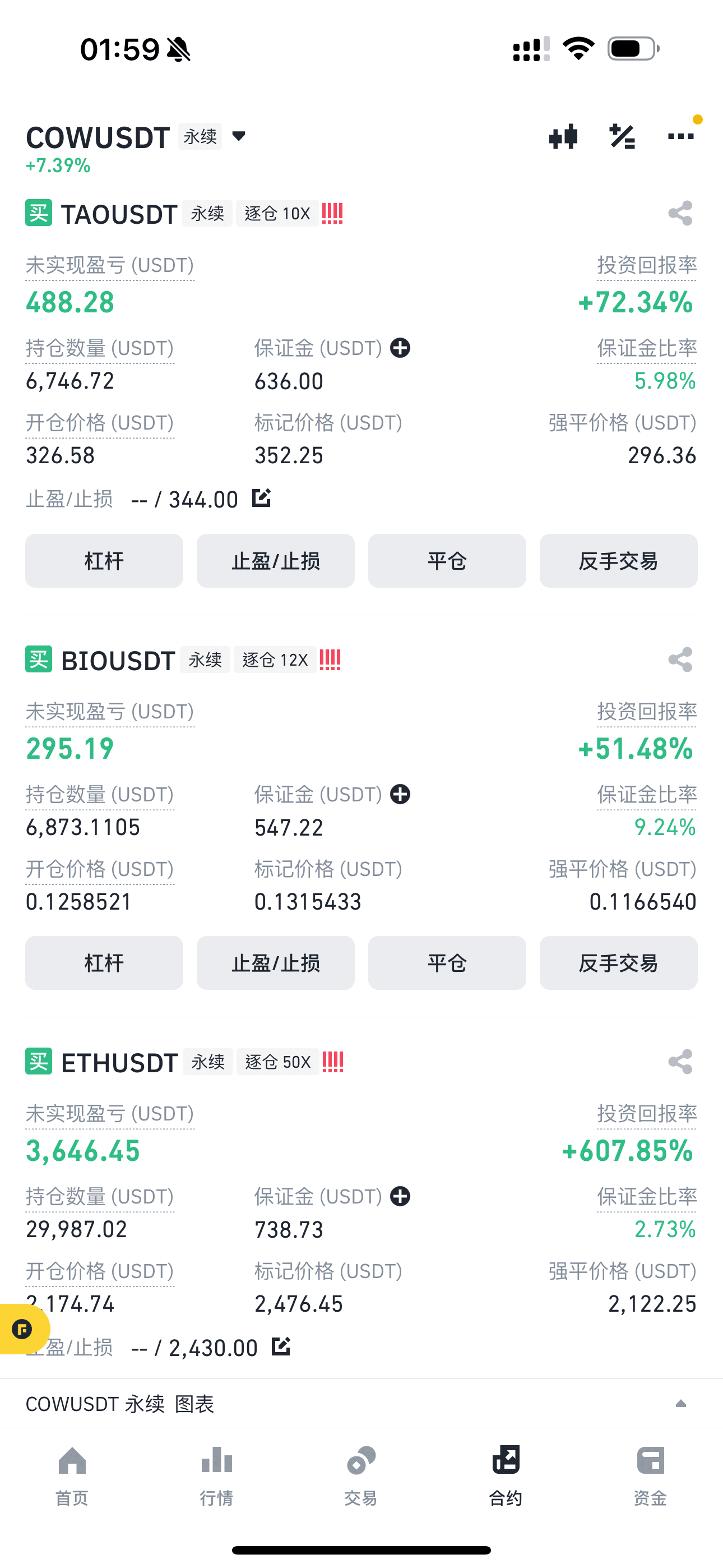The height and width of the screenshot is (1568, 723).
Task: Share the BIOUSDT position
Action: 680,659
